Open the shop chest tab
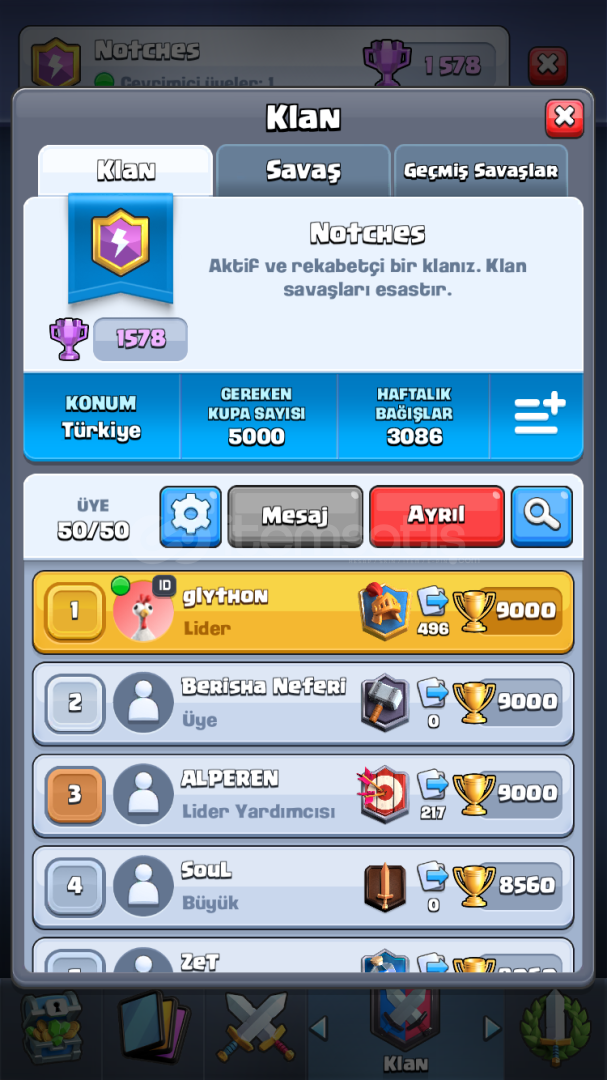Viewport: 607px width, 1080px height. pyautogui.click(x=52, y=1027)
